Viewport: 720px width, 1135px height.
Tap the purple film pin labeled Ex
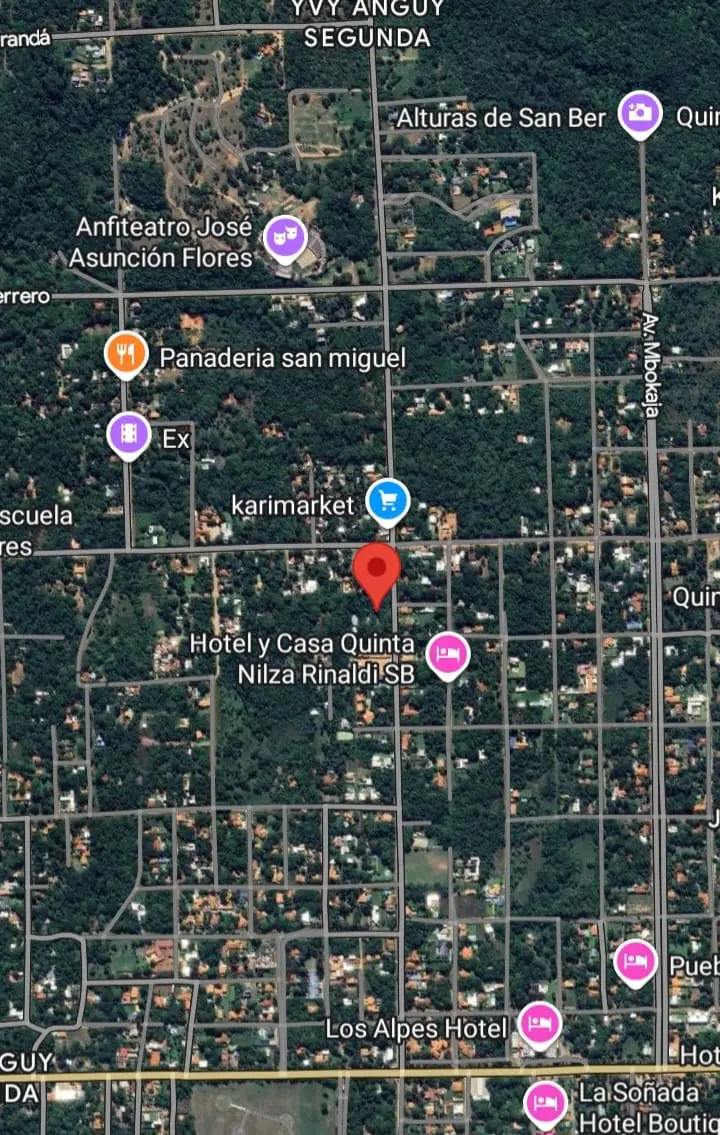tap(129, 434)
